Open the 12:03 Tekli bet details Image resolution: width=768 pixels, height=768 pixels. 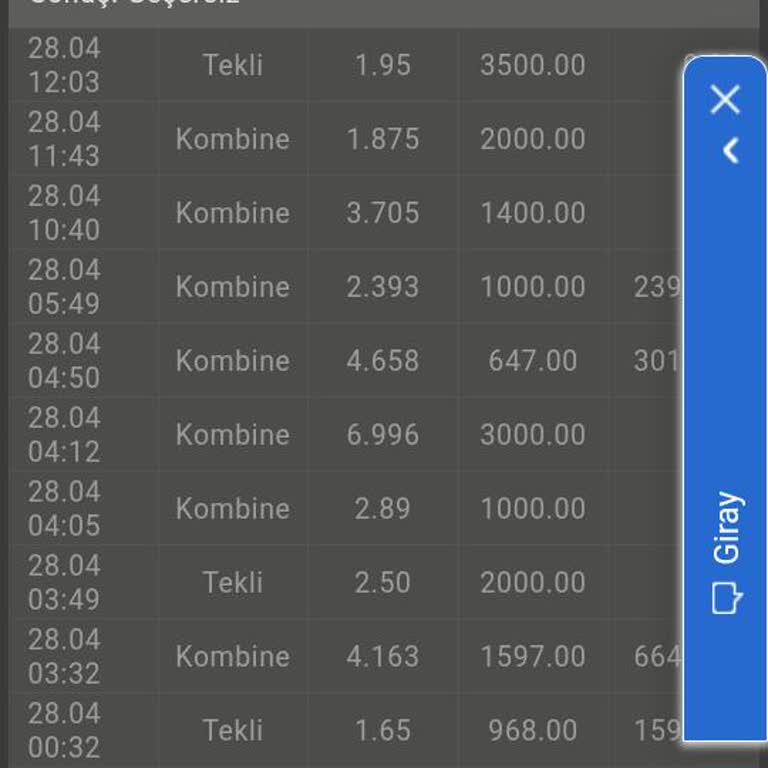[232, 65]
